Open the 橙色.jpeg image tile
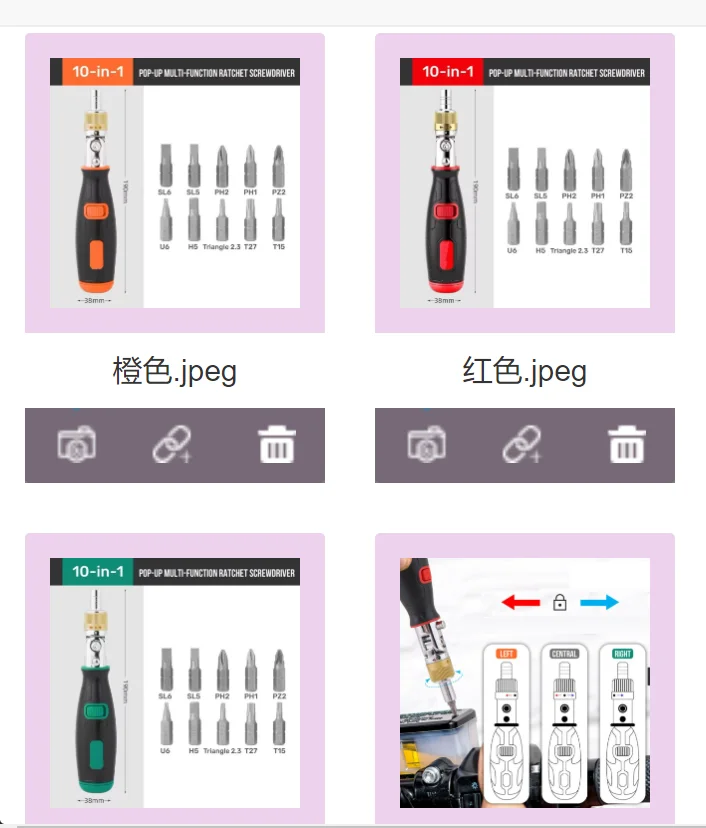Image resolution: width=706 pixels, height=828 pixels. pyautogui.click(x=175, y=183)
